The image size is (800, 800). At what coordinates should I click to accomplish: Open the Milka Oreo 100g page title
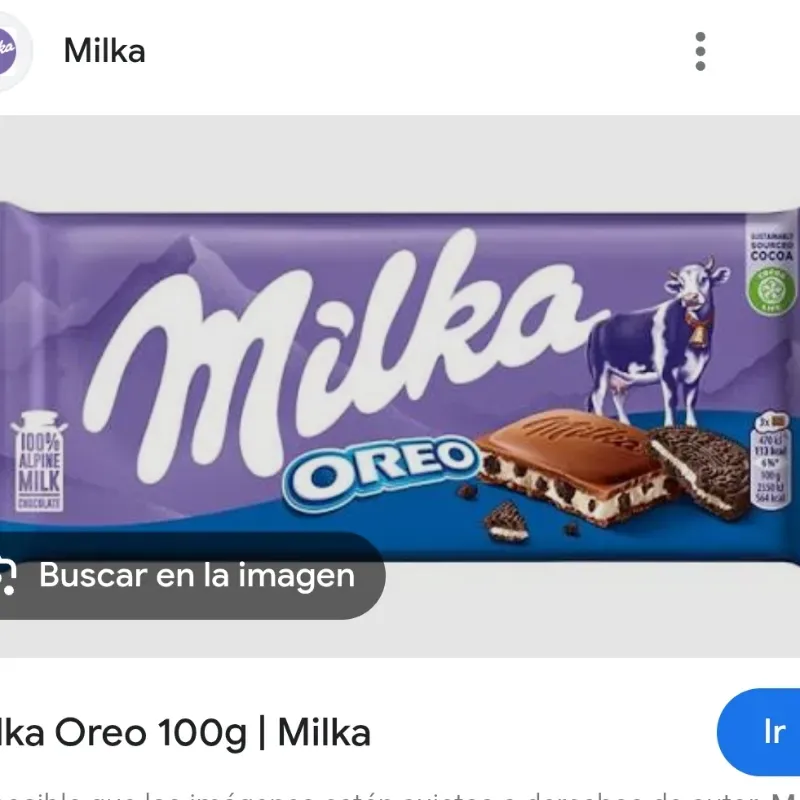click(185, 733)
